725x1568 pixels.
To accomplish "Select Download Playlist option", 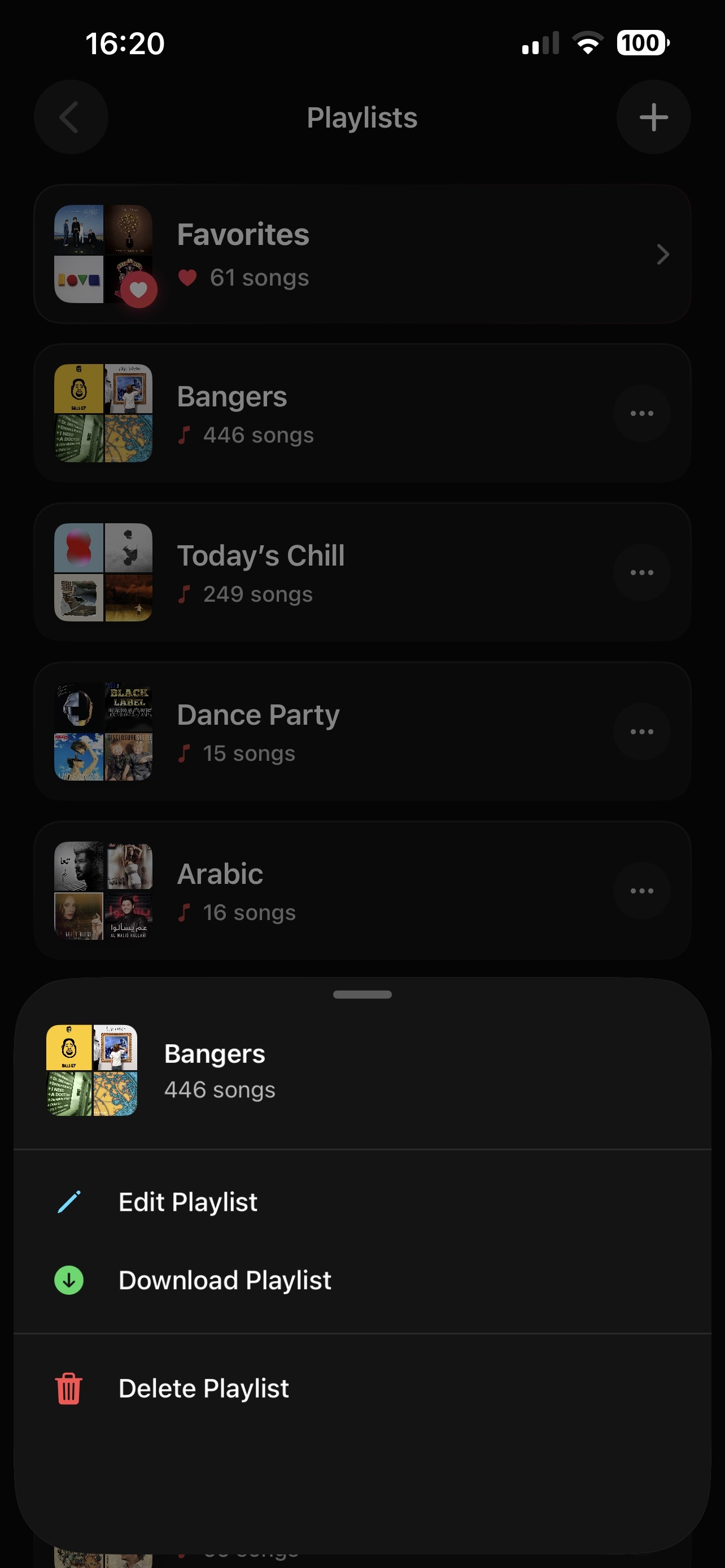I will click(225, 1280).
